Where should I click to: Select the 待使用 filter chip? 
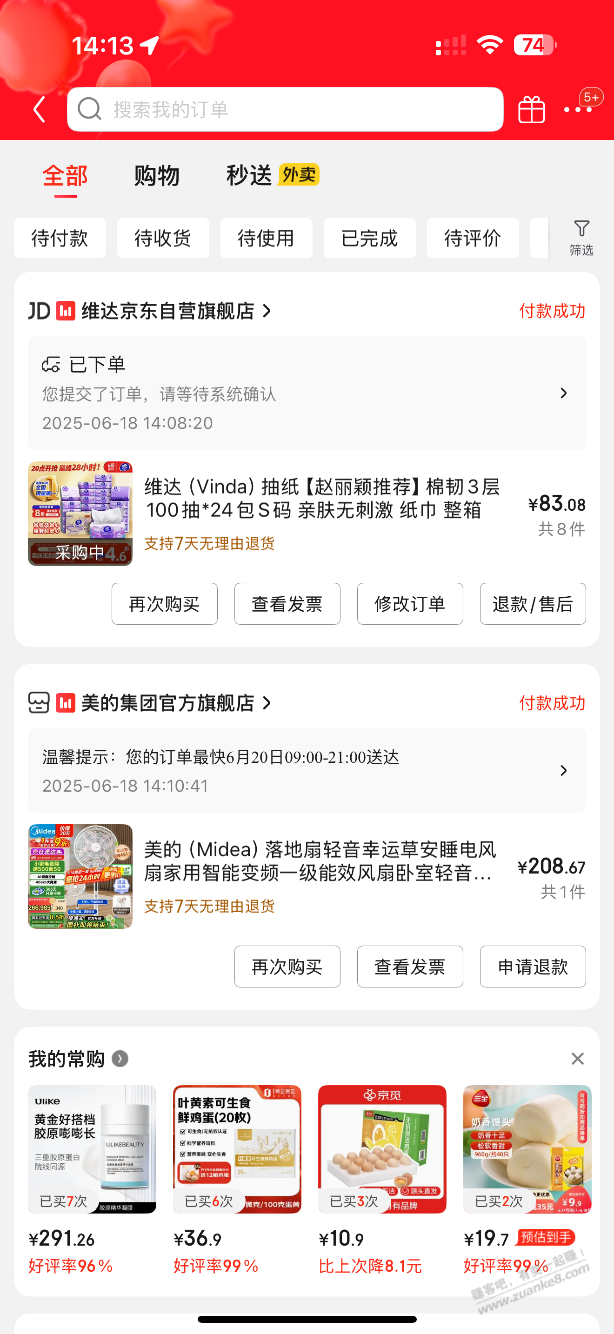[x=266, y=238]
